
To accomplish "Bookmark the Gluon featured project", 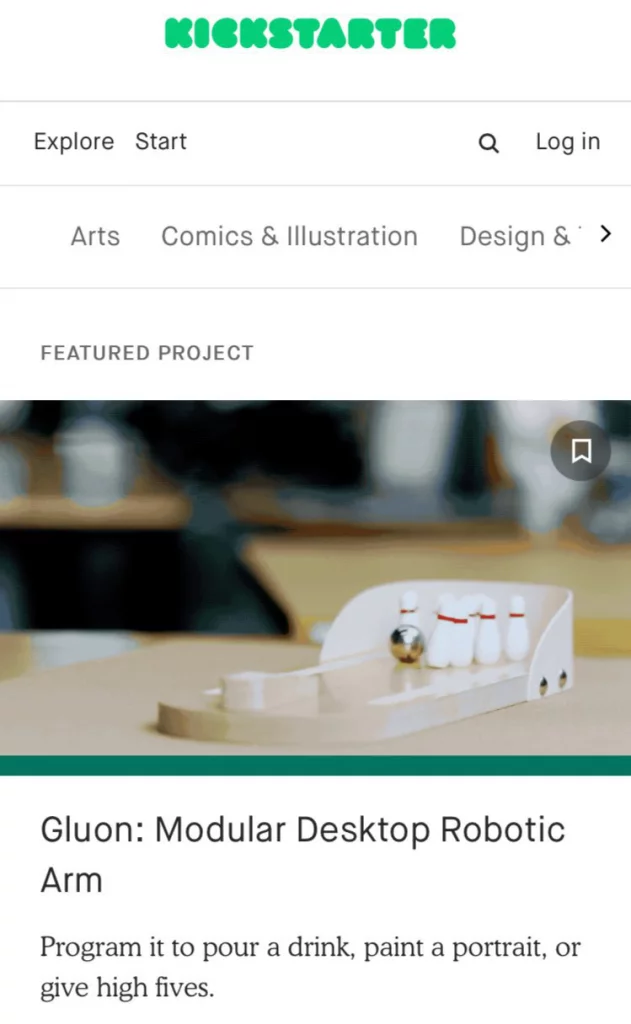I will tap(580, 451).
